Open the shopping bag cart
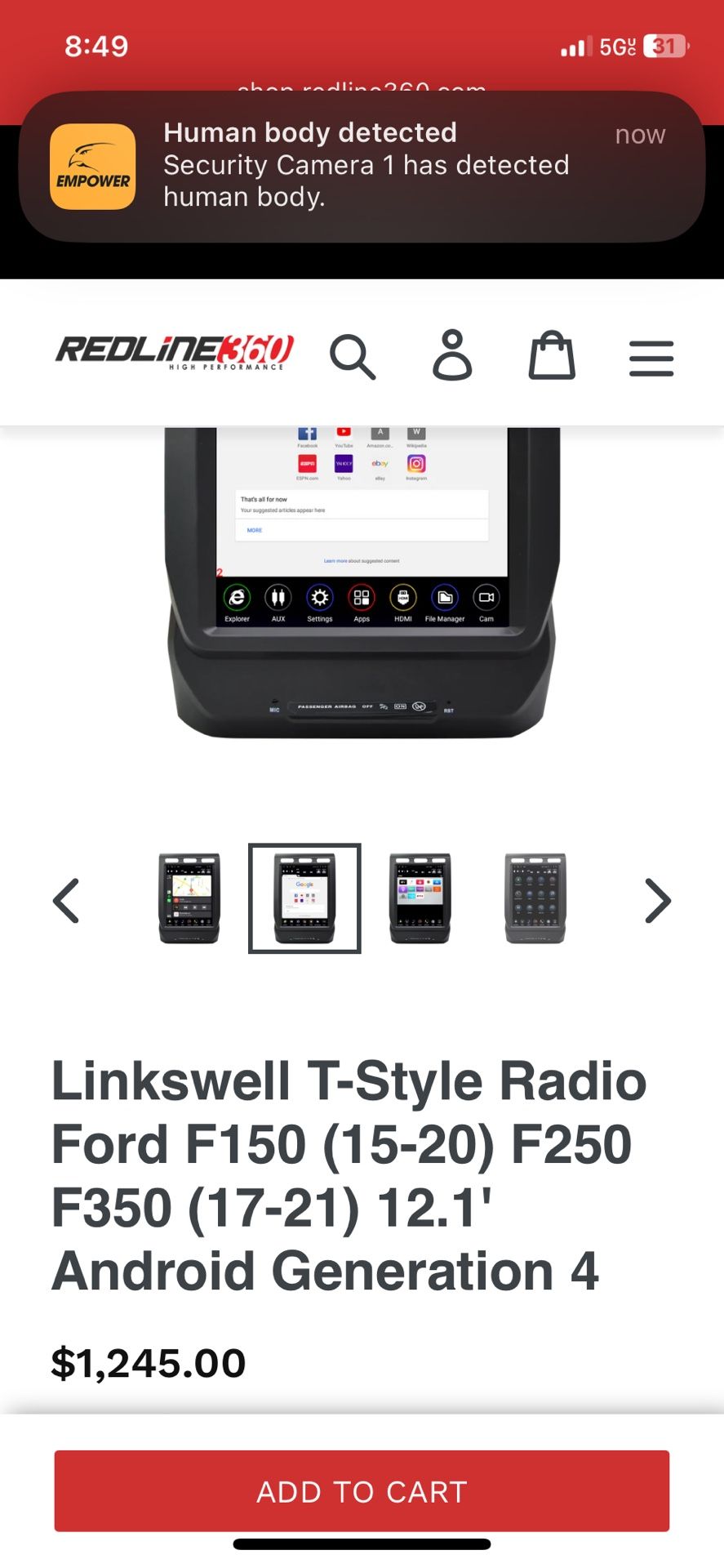This screenshot has width=724, height=1568. 553,356
